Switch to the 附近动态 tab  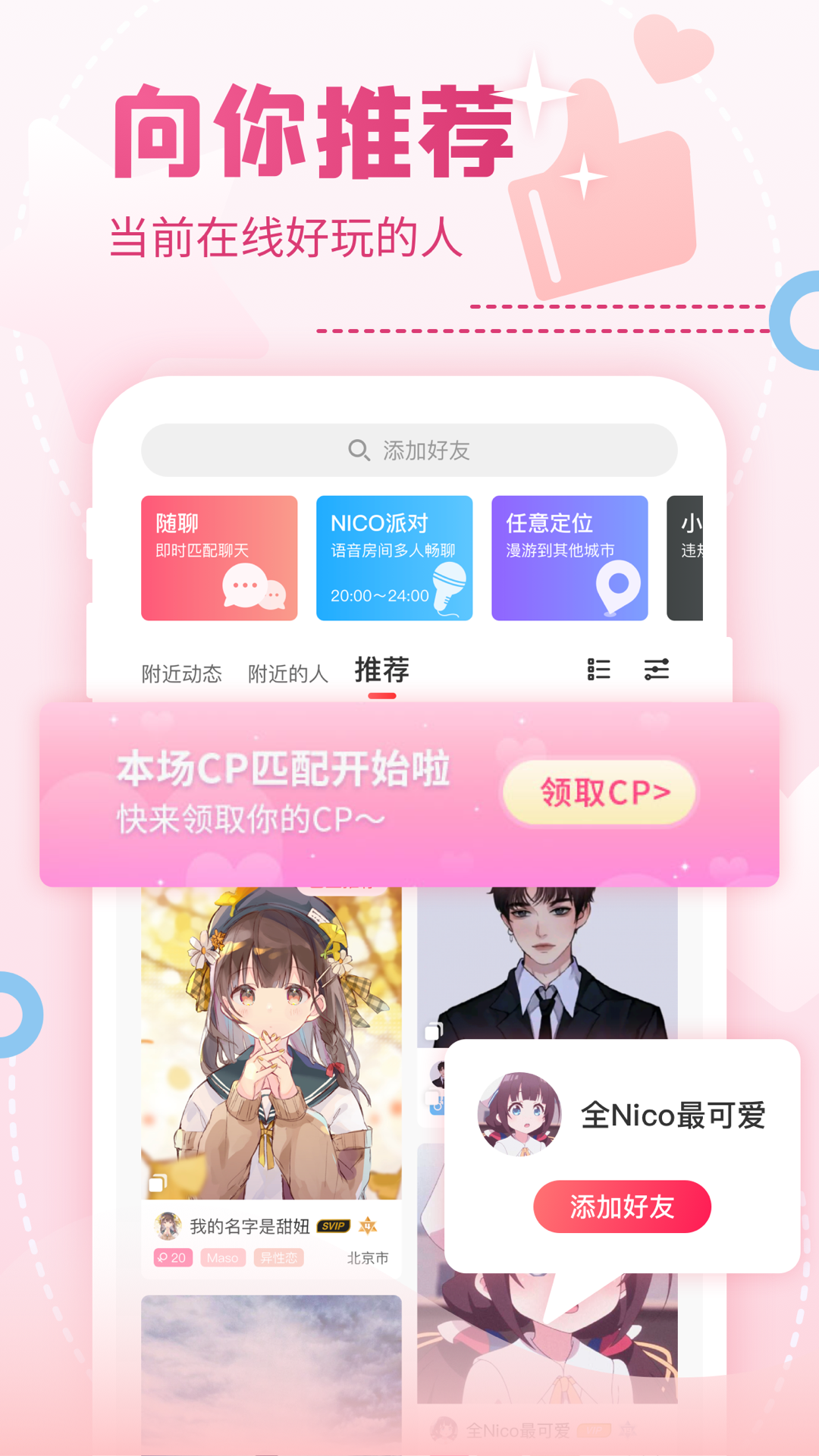[184, 670]
